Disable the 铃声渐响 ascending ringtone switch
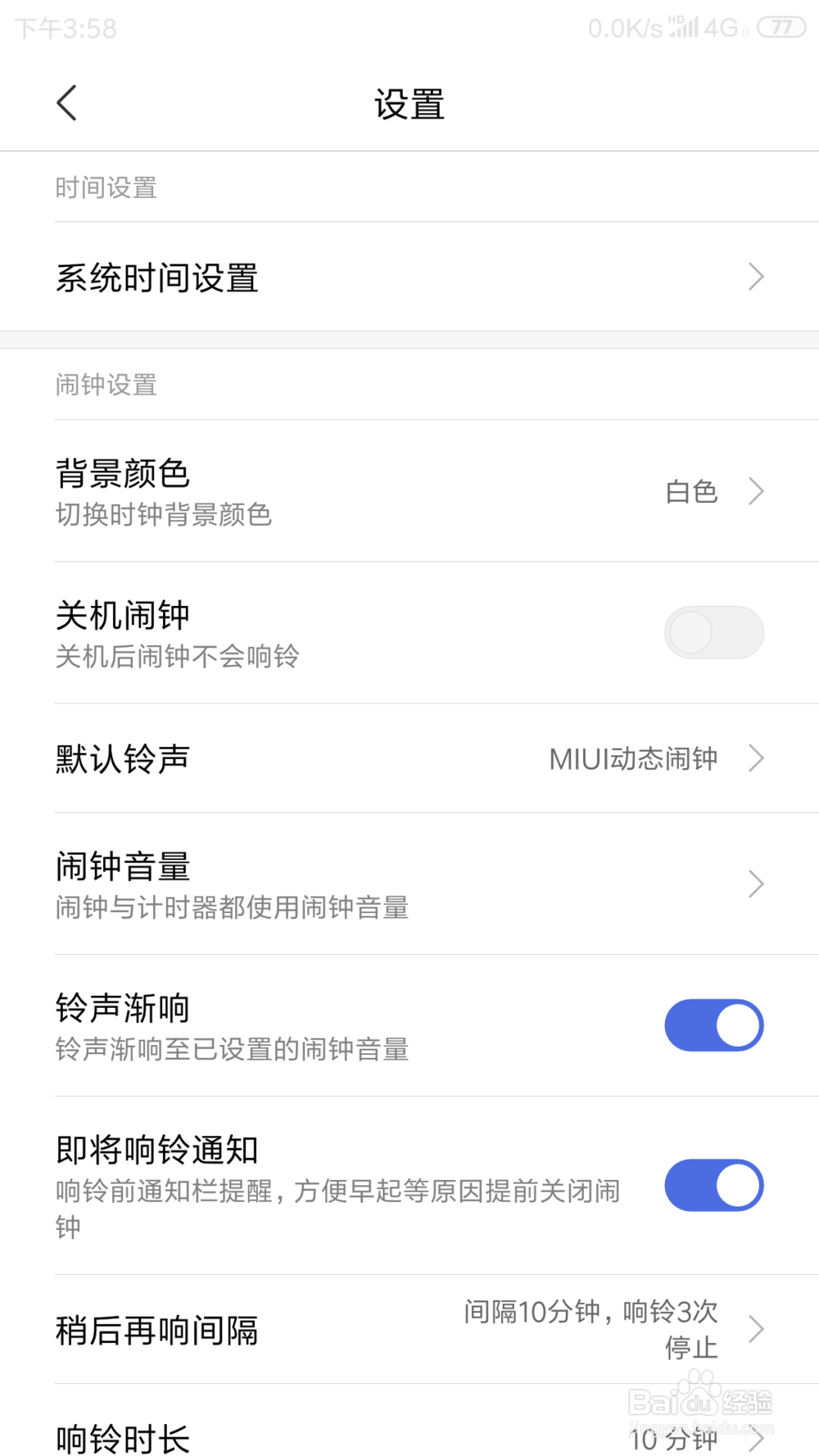The height and width of the screenshot is (1456, 819). [x=713, y=1024]
